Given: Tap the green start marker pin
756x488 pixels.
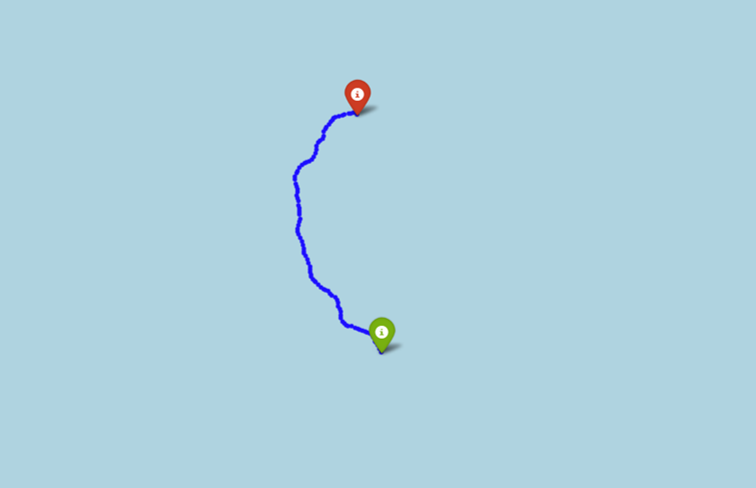Looking at the screenshot, I should point(381,332).
